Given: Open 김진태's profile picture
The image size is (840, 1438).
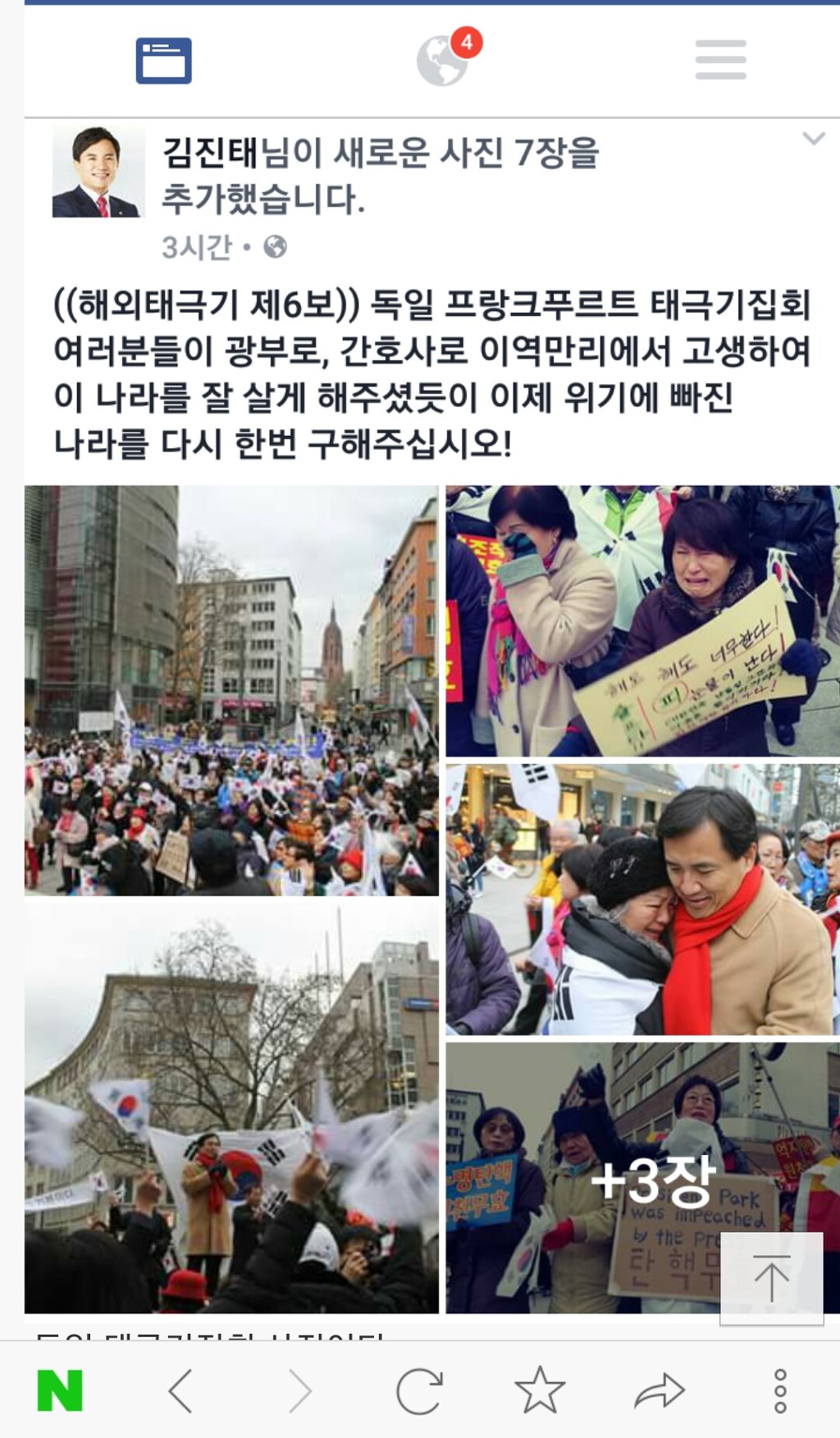Looking at the screenshot, I should pyautogui.click(x=98, y=172).
